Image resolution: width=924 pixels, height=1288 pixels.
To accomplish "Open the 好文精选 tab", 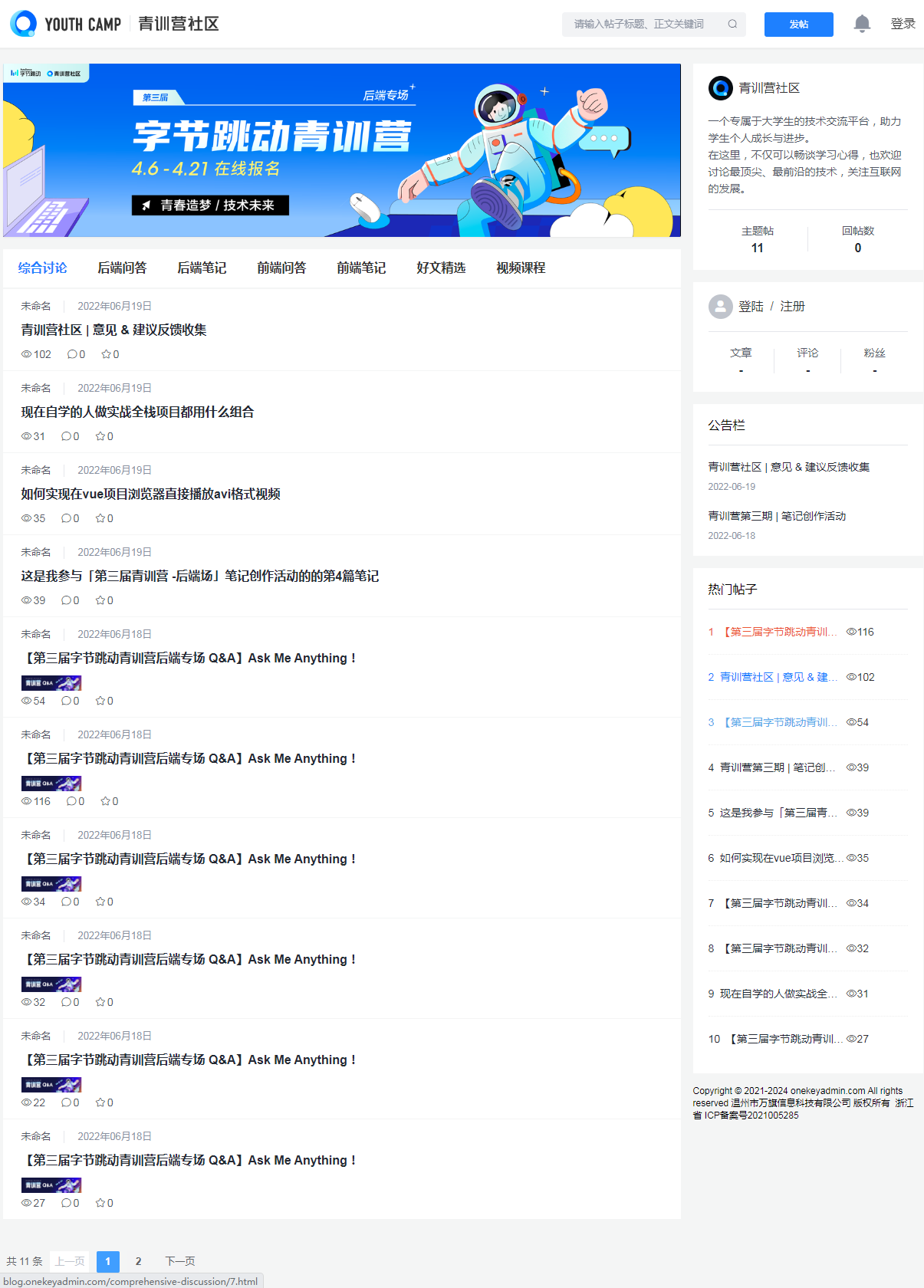I will coord(441,268).
